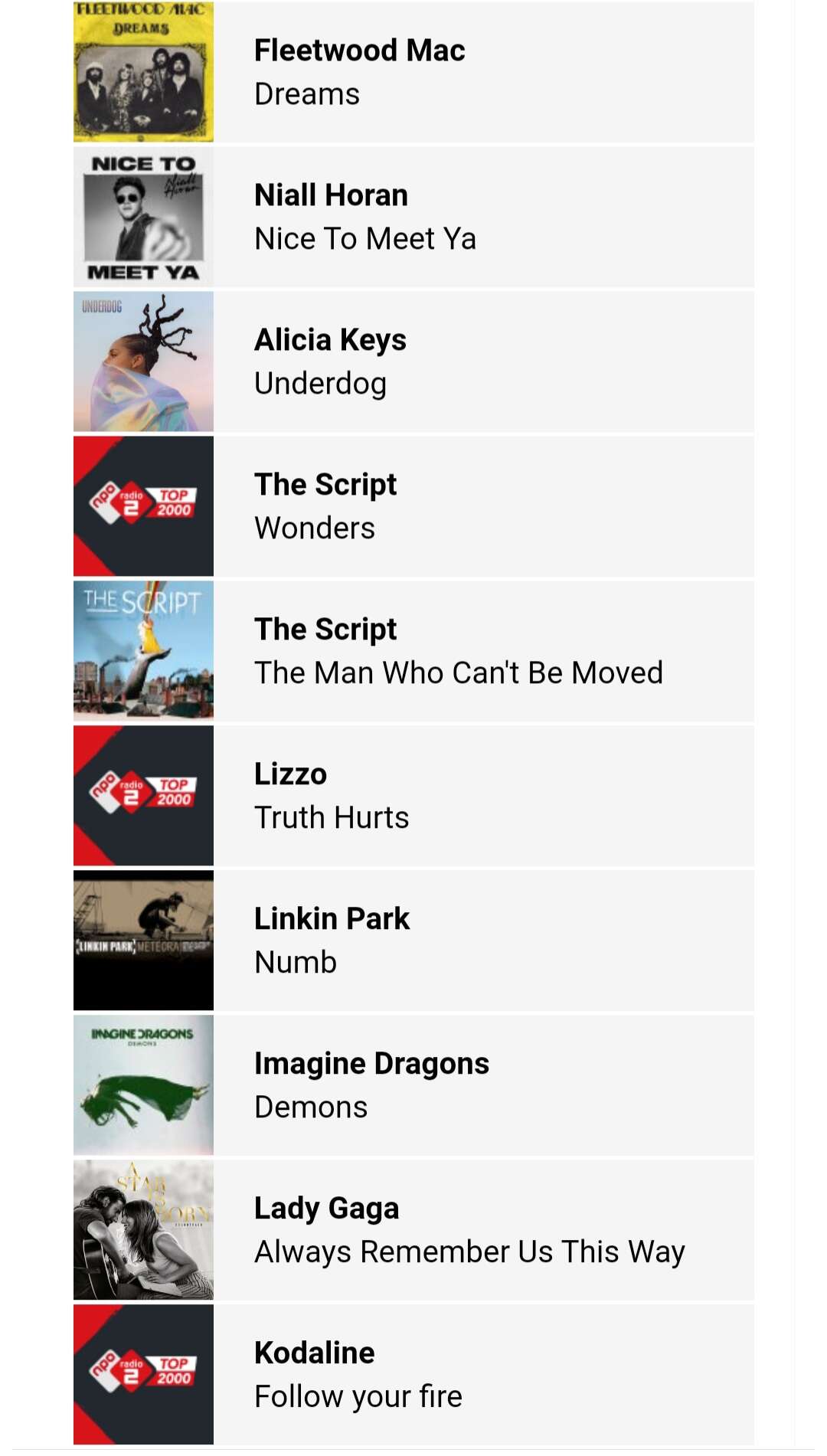Open Always Remember Us This Way
The width and height of the screenshot is (827, 1456).
click(x=413, y=1230)
